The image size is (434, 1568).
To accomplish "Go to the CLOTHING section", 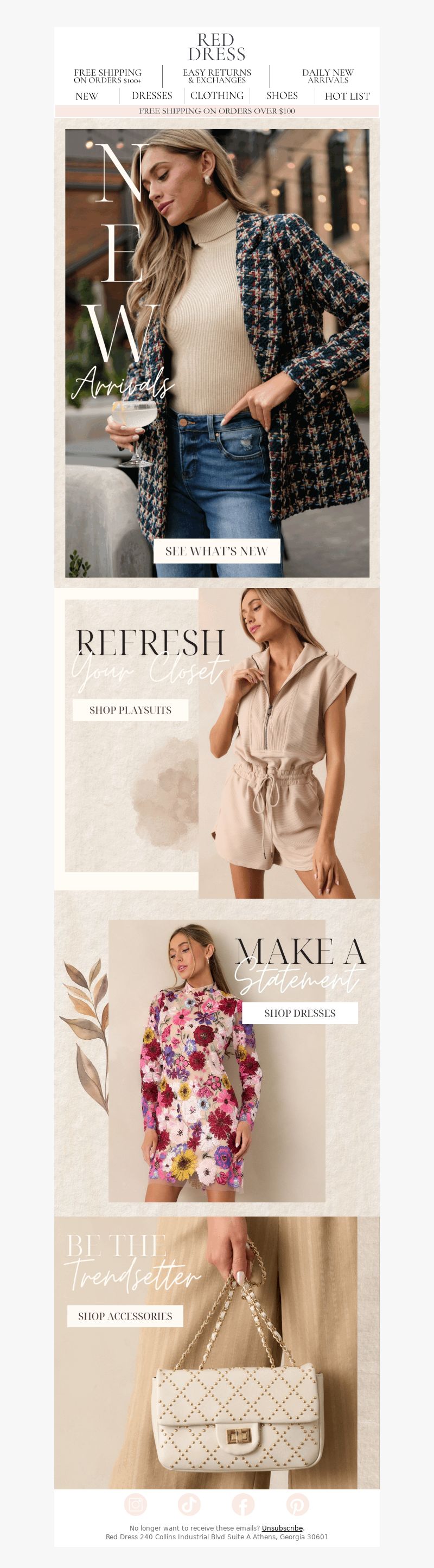I will coord(216,95).
